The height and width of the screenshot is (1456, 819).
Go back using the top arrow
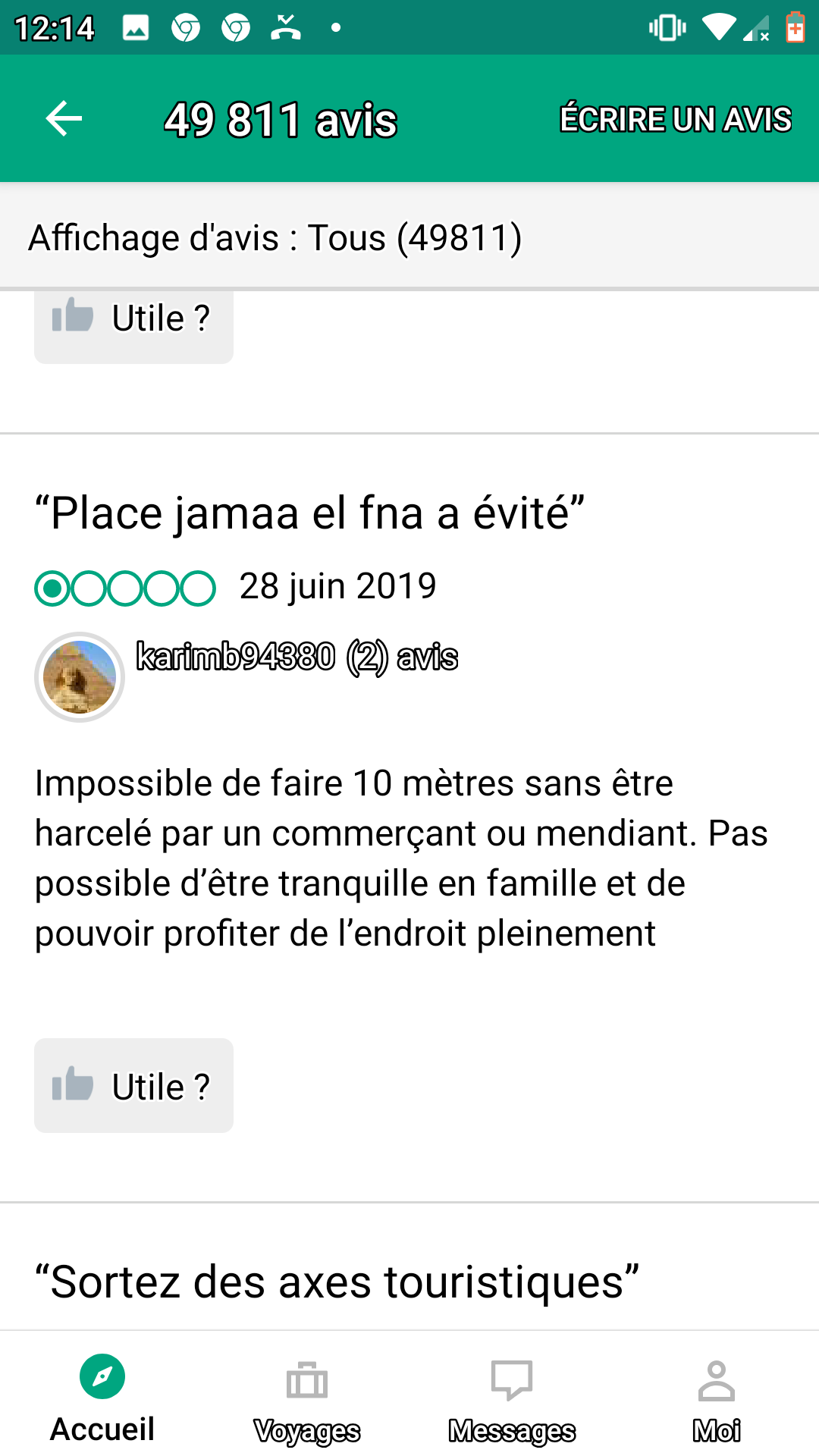(64, 119)
